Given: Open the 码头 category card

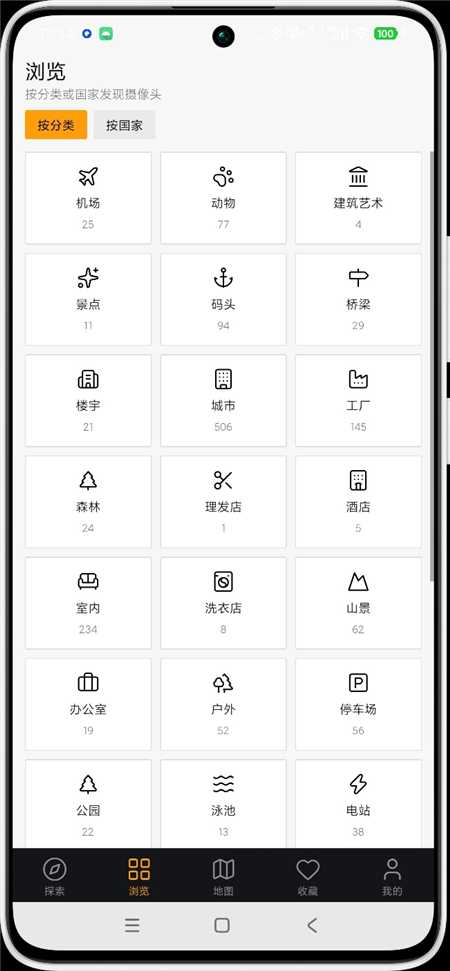Looking at the screenshot, I should (223, 299).
